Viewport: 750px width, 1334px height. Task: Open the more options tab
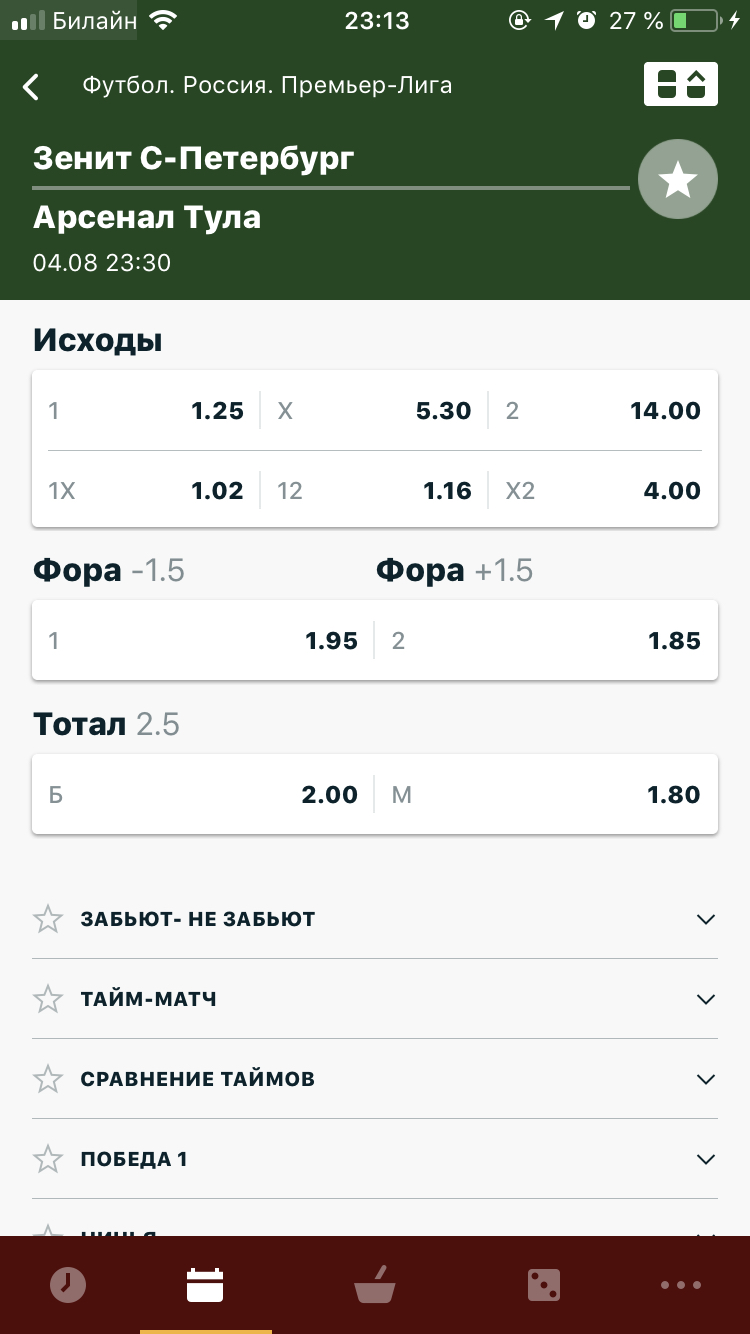point(681,1286)
